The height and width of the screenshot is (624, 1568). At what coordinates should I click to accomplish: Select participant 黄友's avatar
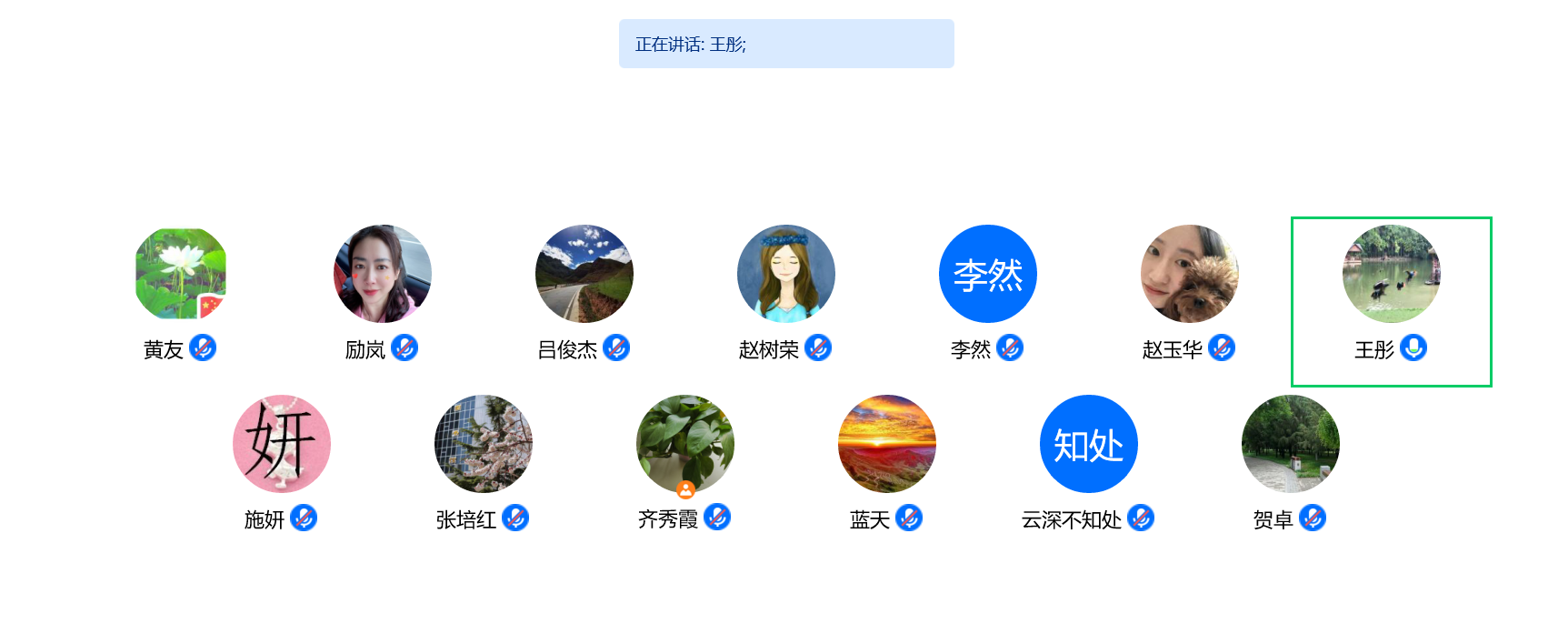coord(181,274)
